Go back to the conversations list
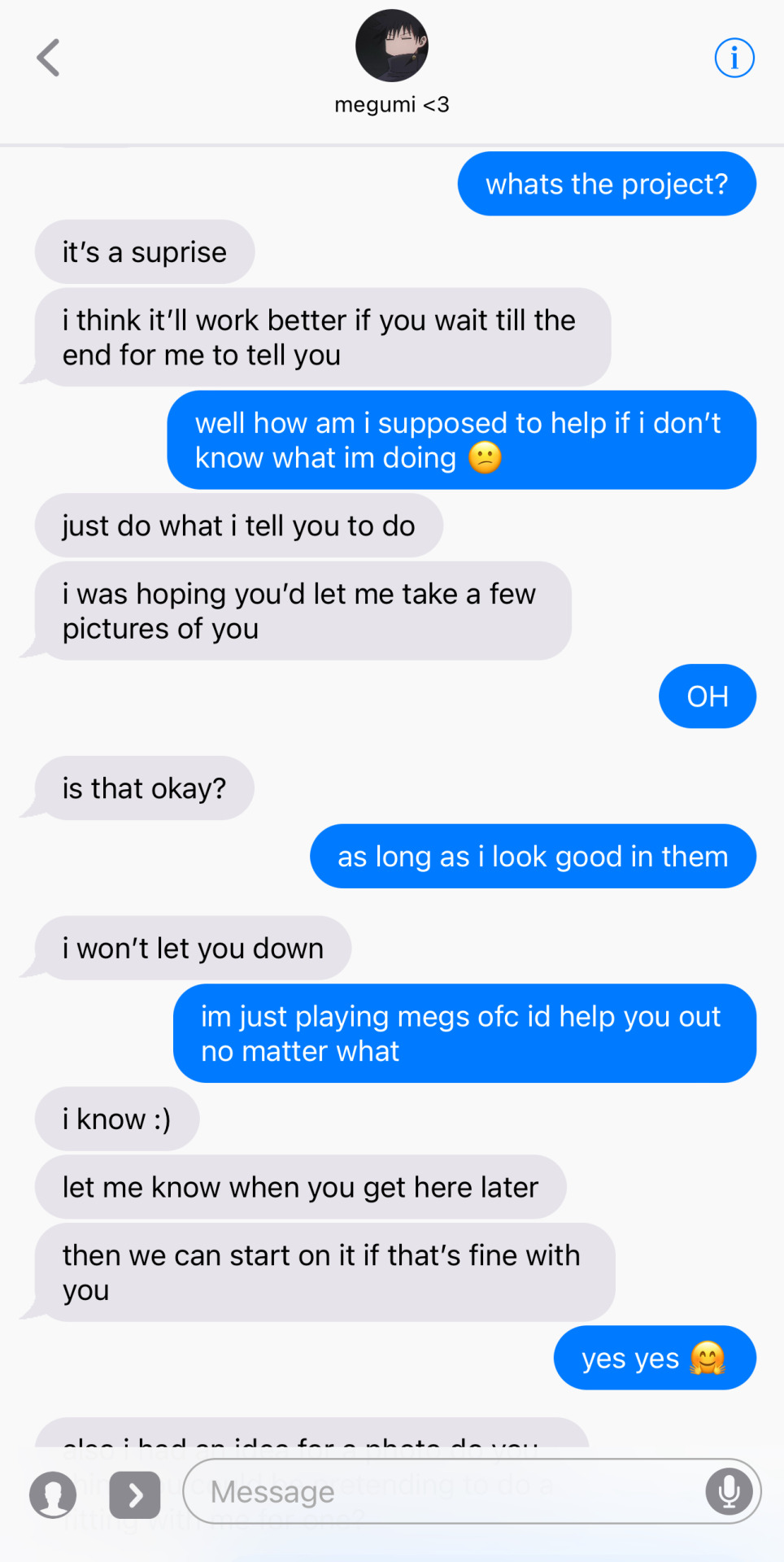Screen dimensions: 784x1562 [x=49, y=58]
